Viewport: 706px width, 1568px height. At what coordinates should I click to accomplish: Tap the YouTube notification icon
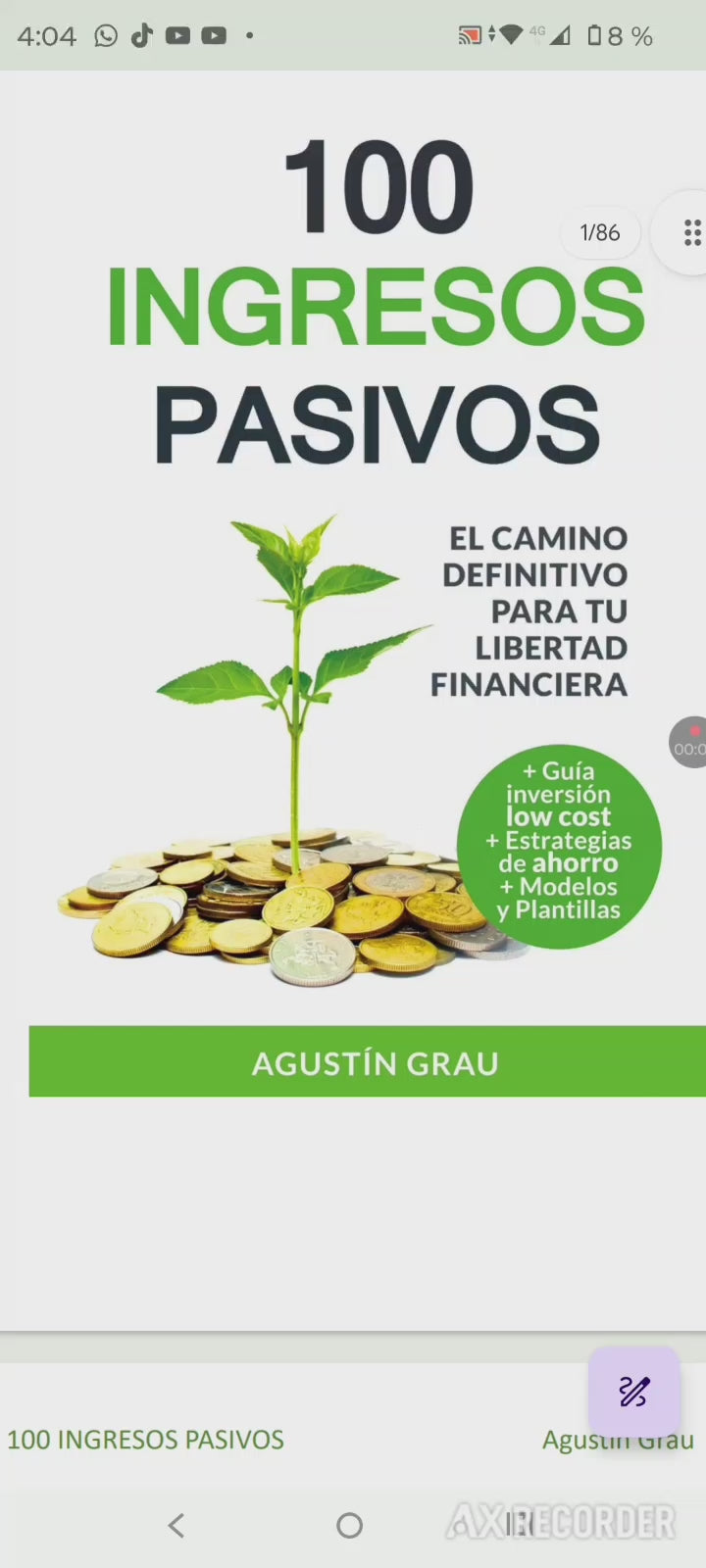[177, 35]
